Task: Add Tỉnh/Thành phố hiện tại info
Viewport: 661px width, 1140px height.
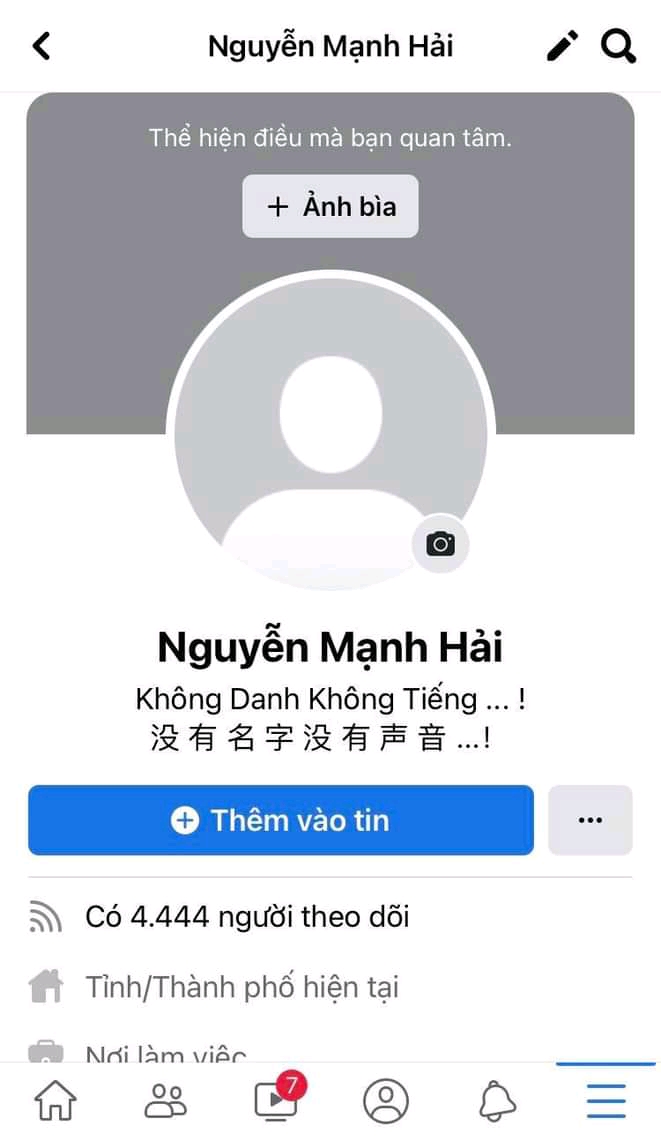Action: click(242, 988)
